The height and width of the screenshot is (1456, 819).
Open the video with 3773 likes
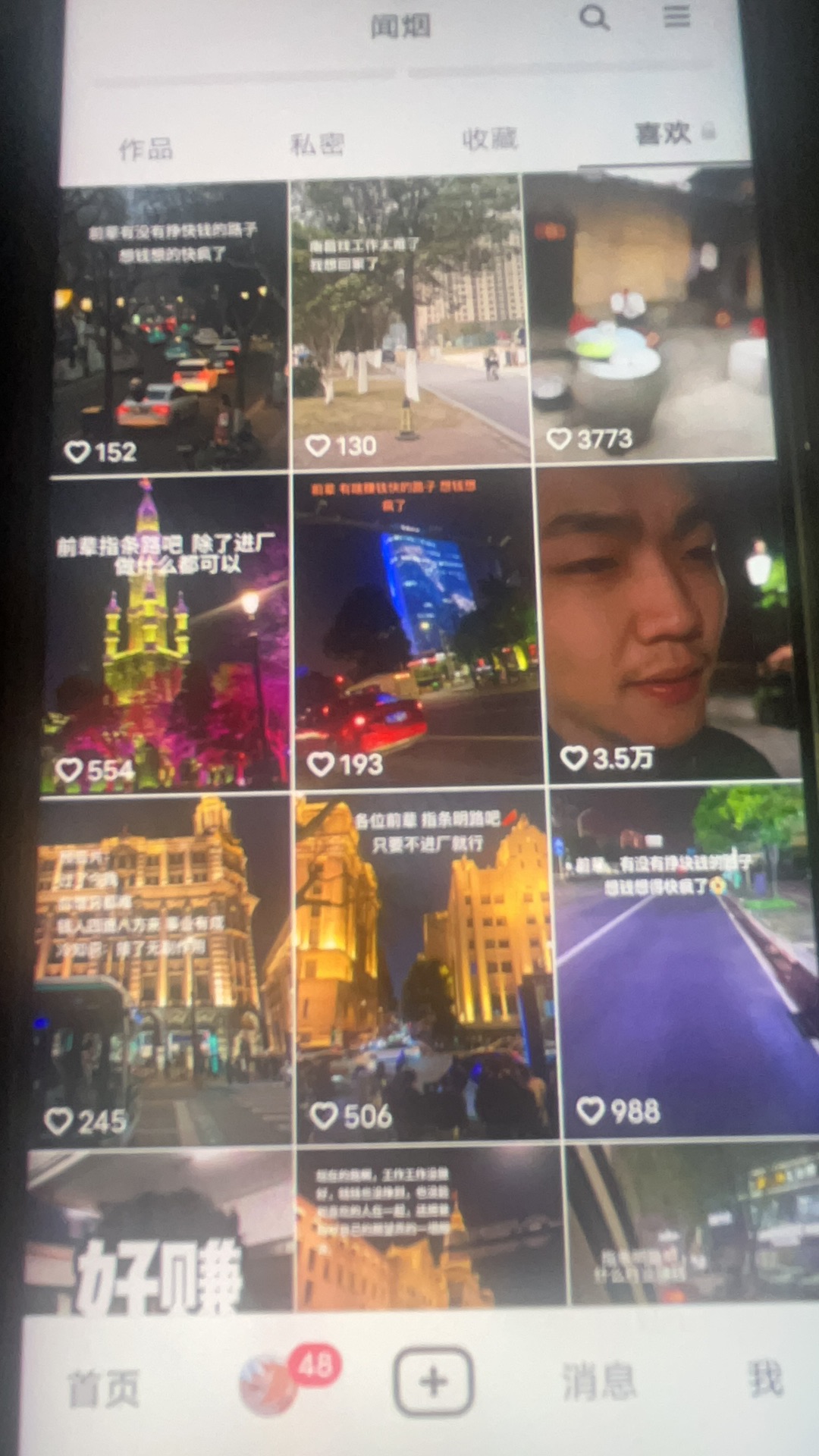click(651, 315)
